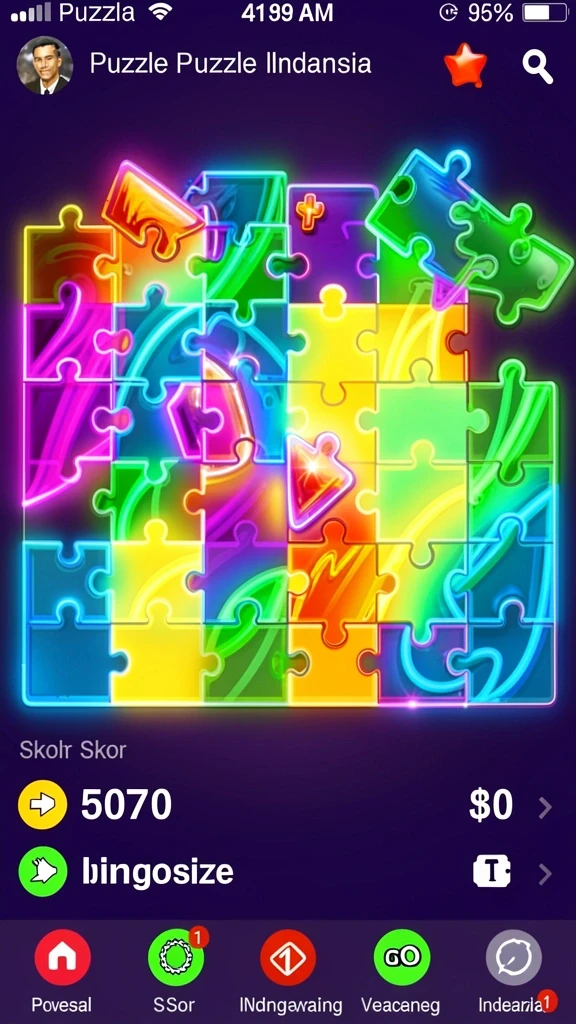This screenshot has width=576, height=1024.
Task: Tap the red star favorite icon
Action: click(x=466, y=65)
